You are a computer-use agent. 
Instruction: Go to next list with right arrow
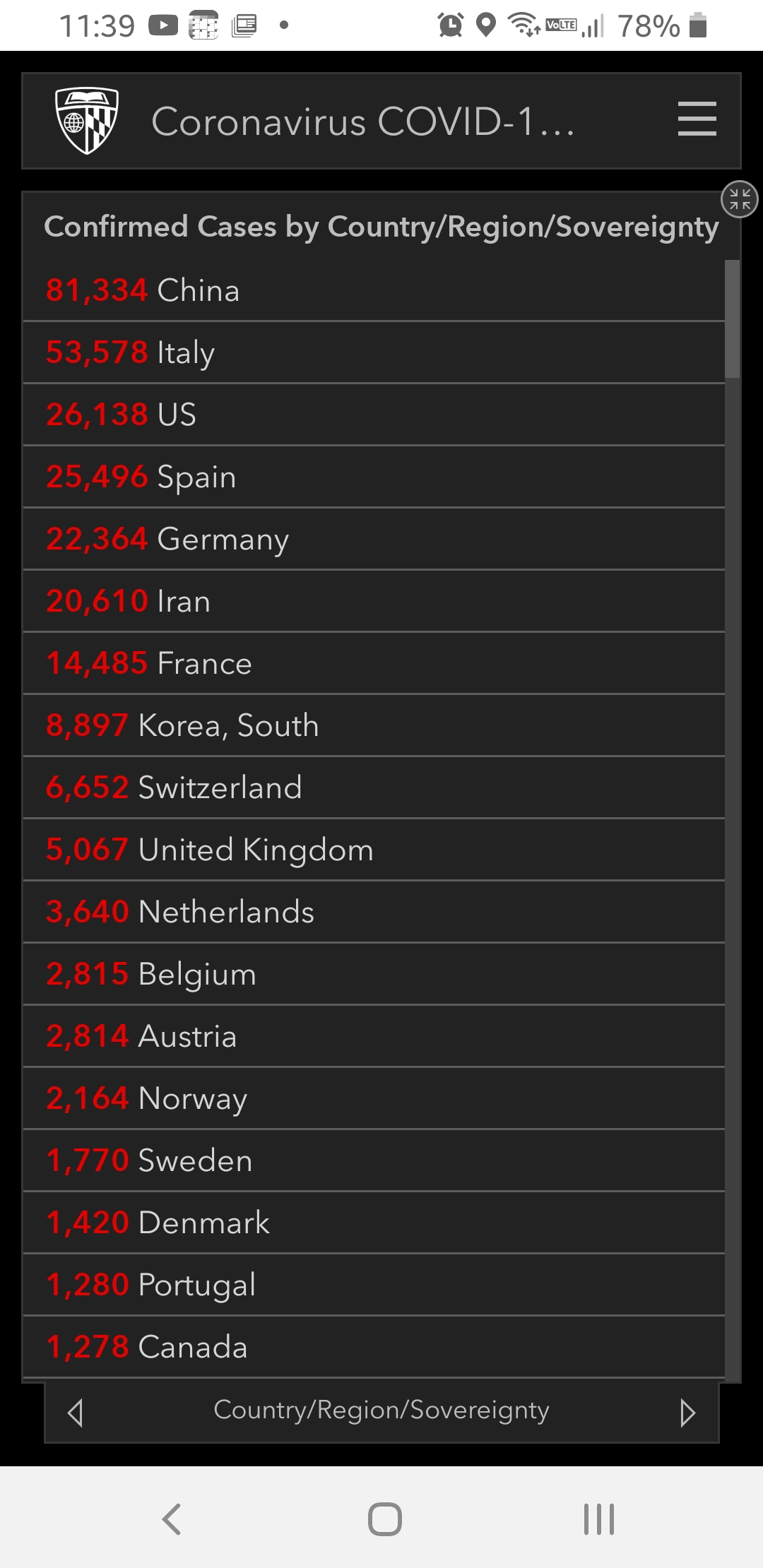pos(687,1413)
